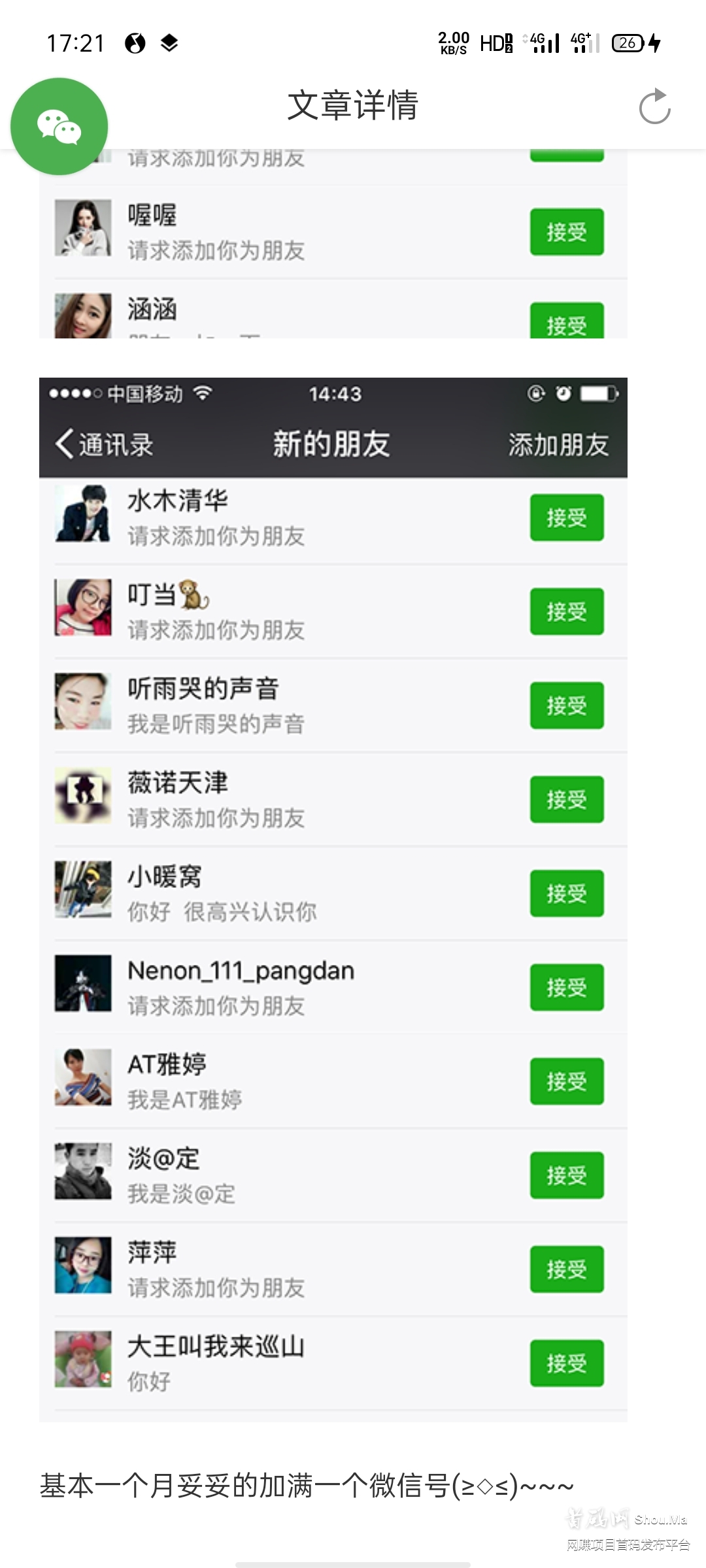Tap the refresh icon in the top bar
This screenshot has width=706, height=1568.
click(x=654, y=106)
